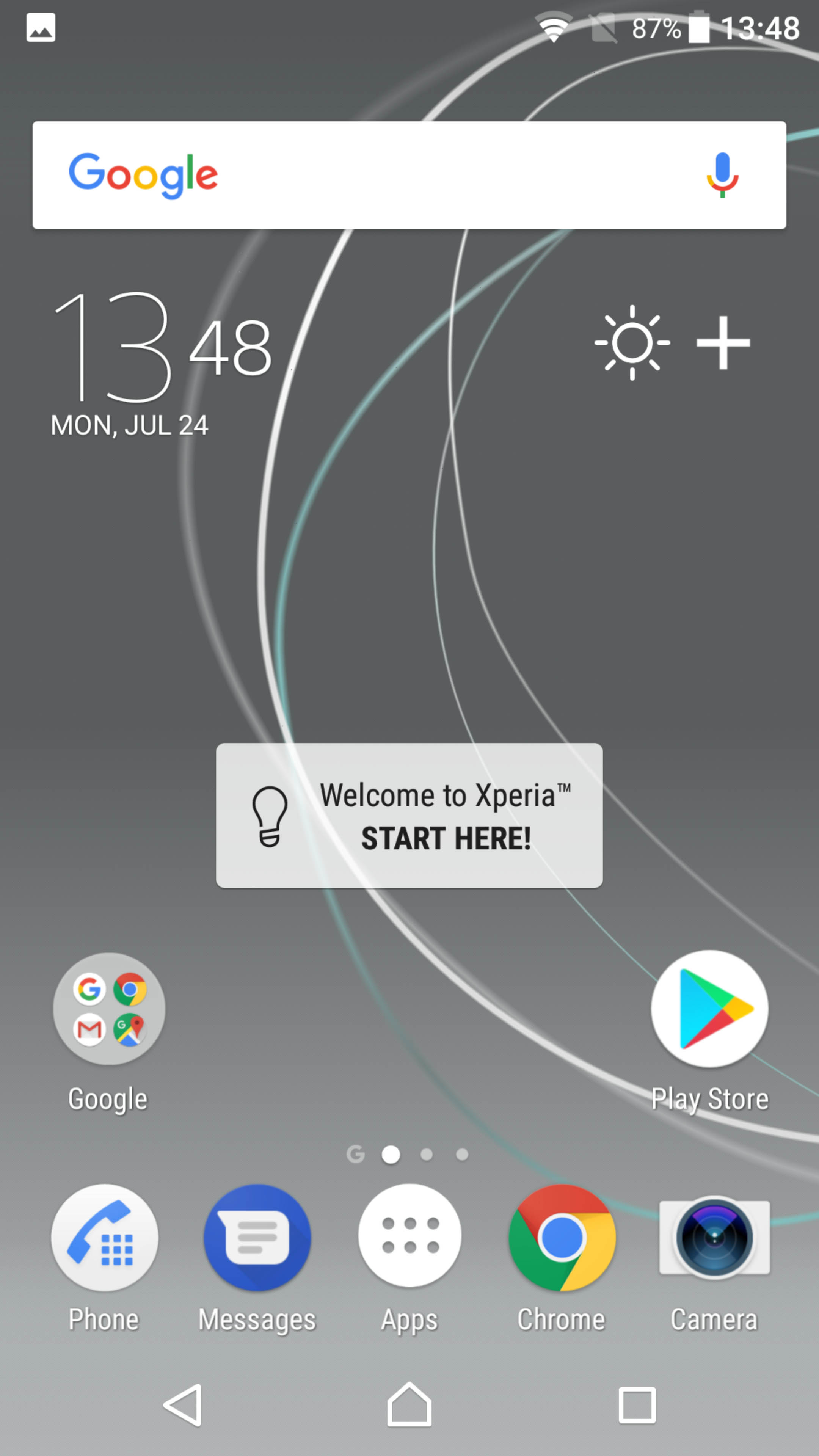Open recent apps overview
This screenshot has width=819, height=1456.
pos(637,1405)
